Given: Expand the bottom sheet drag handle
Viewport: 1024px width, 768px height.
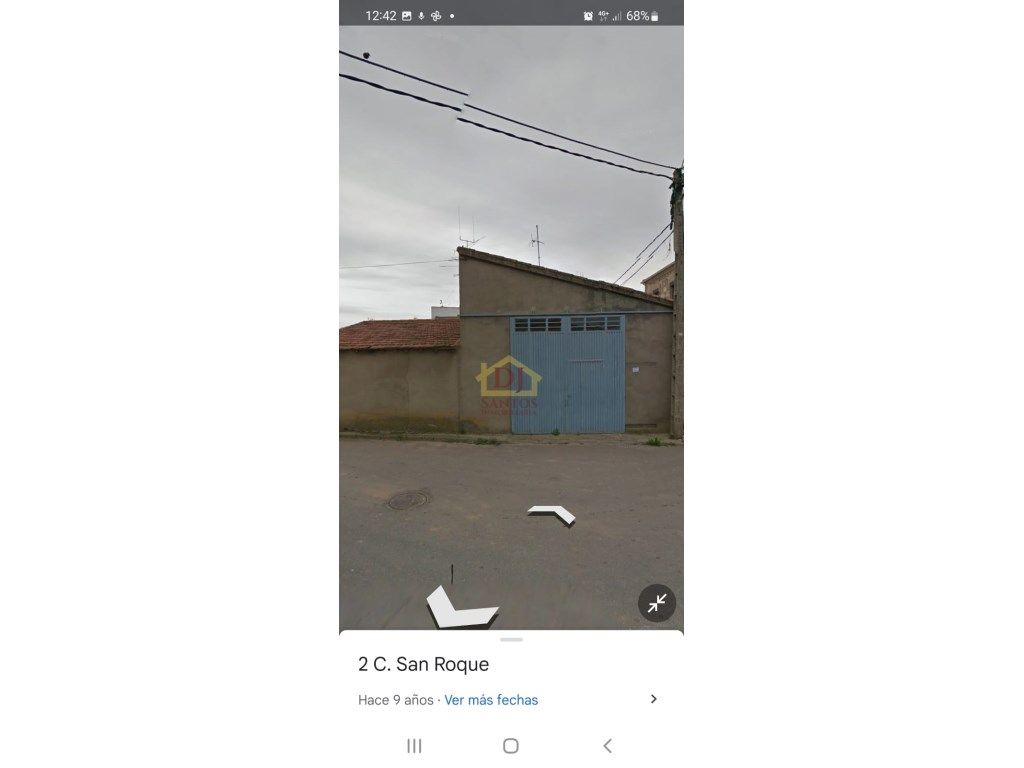Looking at the screenshot, I should pyautogui.click(x=511, y=639).
